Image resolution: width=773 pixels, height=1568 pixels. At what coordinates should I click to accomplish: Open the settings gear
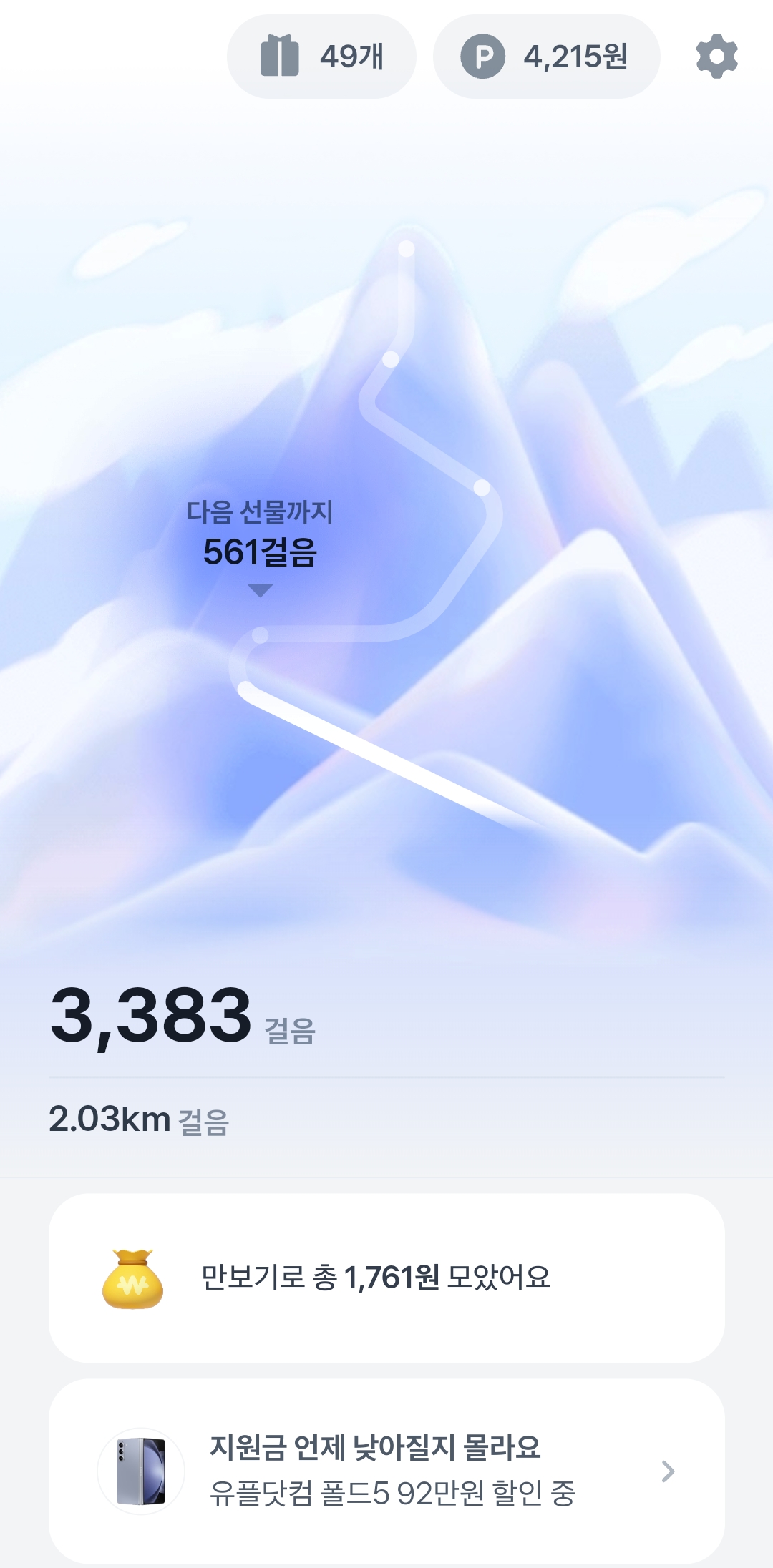tap(716, 57)
